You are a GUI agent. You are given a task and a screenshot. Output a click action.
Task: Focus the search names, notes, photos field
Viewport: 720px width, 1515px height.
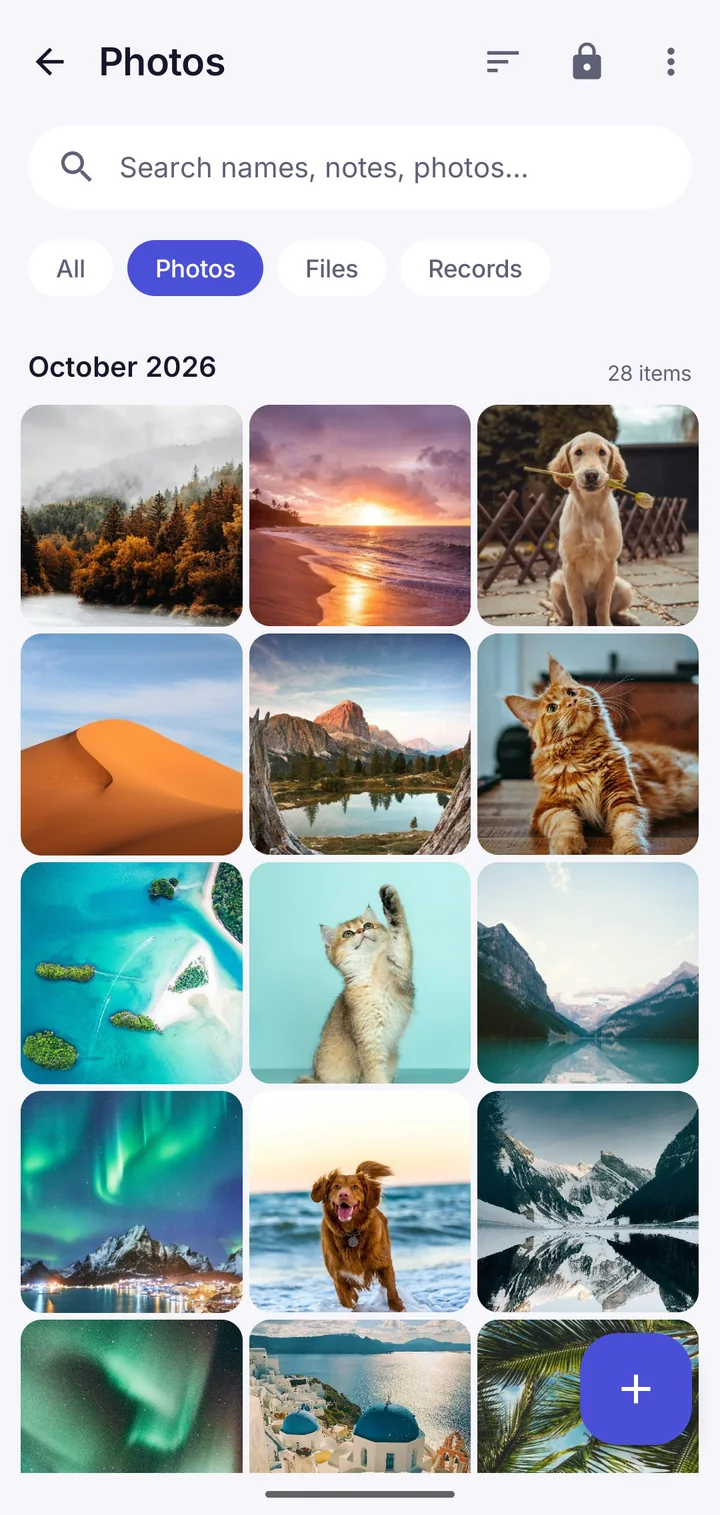[360, 167]
